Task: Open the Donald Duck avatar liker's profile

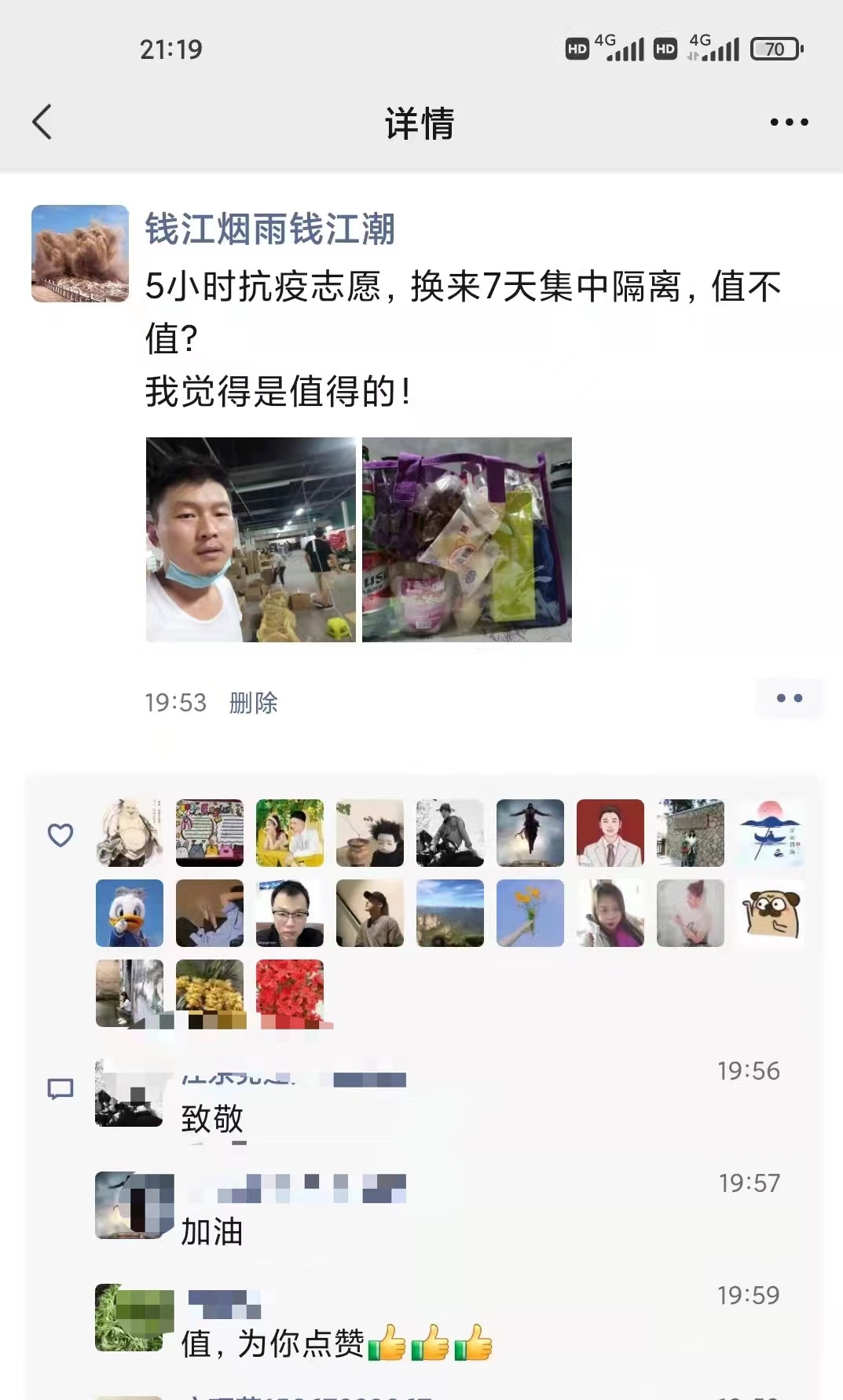Action: (x=130, y=913)
